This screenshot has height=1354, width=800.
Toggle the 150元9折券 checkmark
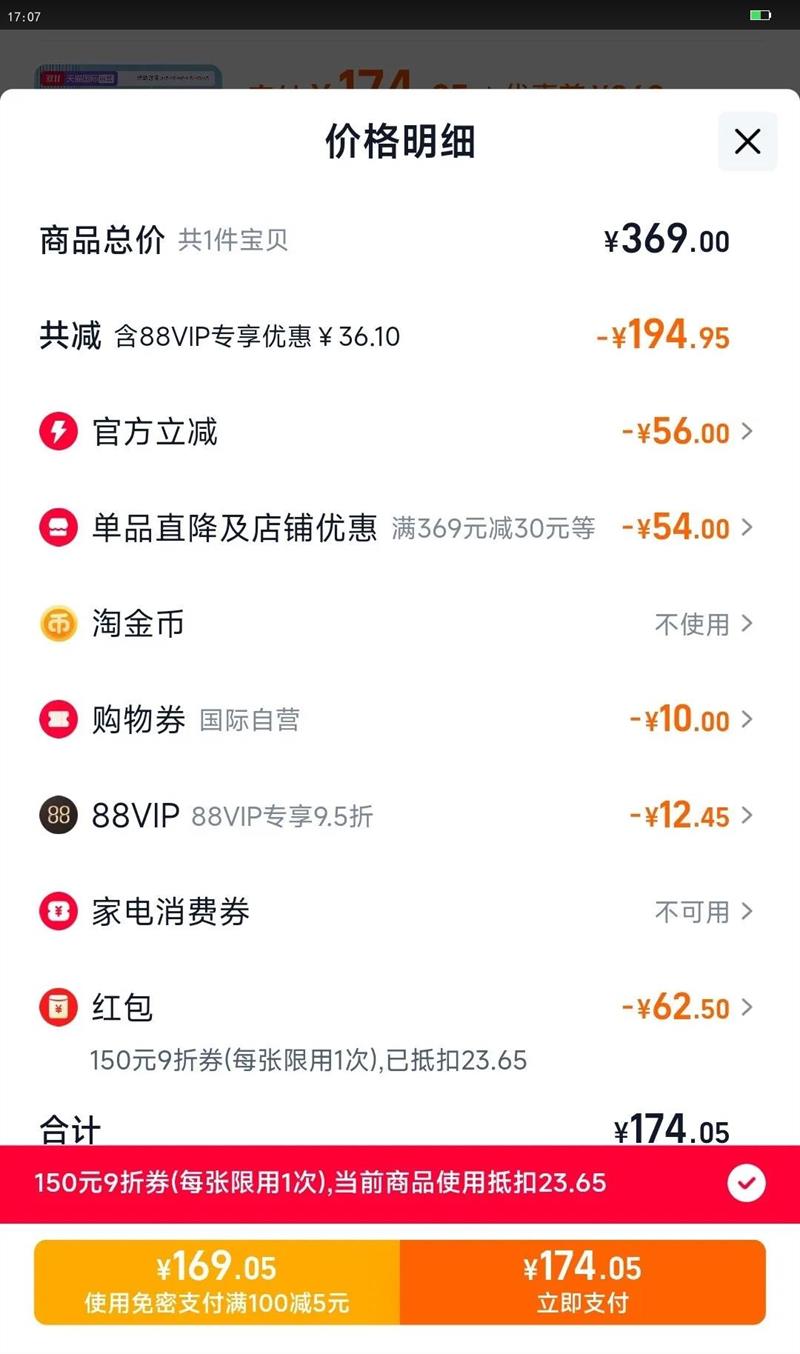[746, 1184]
